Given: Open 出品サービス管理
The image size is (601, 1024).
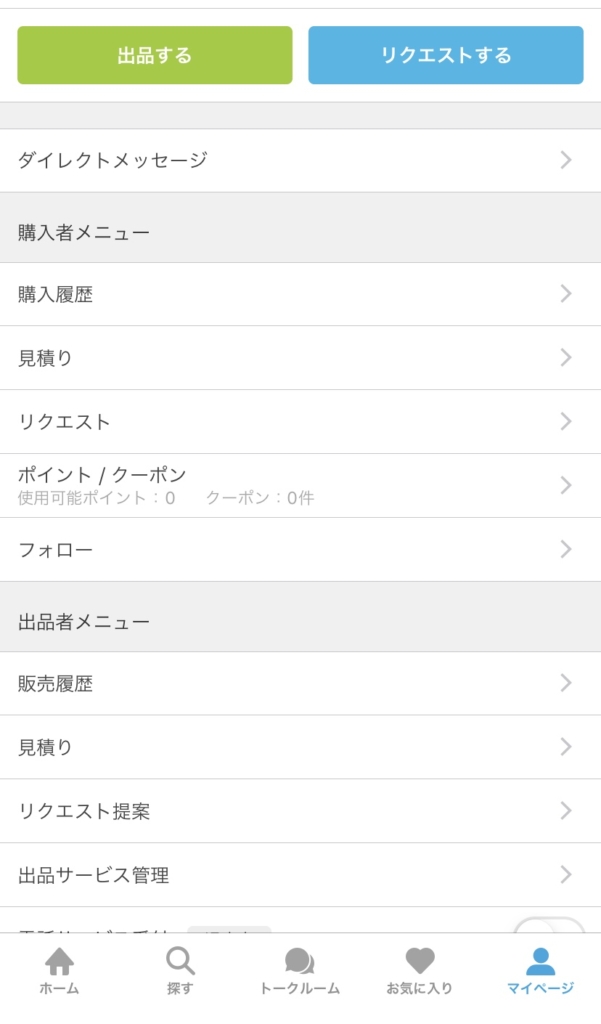Looking at the screenshot, I should pyautogui.click(x=300, y=874).
